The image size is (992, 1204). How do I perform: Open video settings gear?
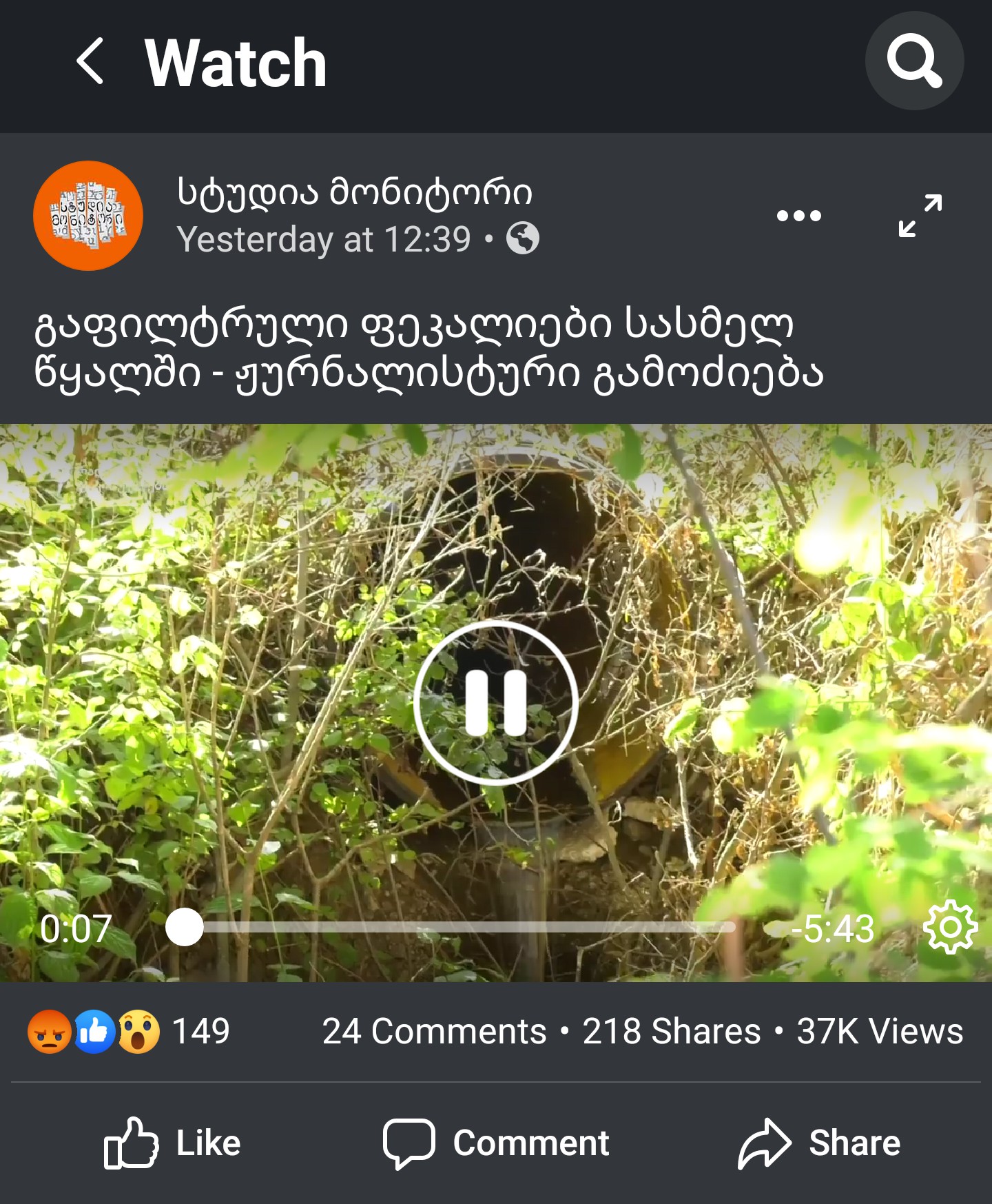(x=950, y=927)
